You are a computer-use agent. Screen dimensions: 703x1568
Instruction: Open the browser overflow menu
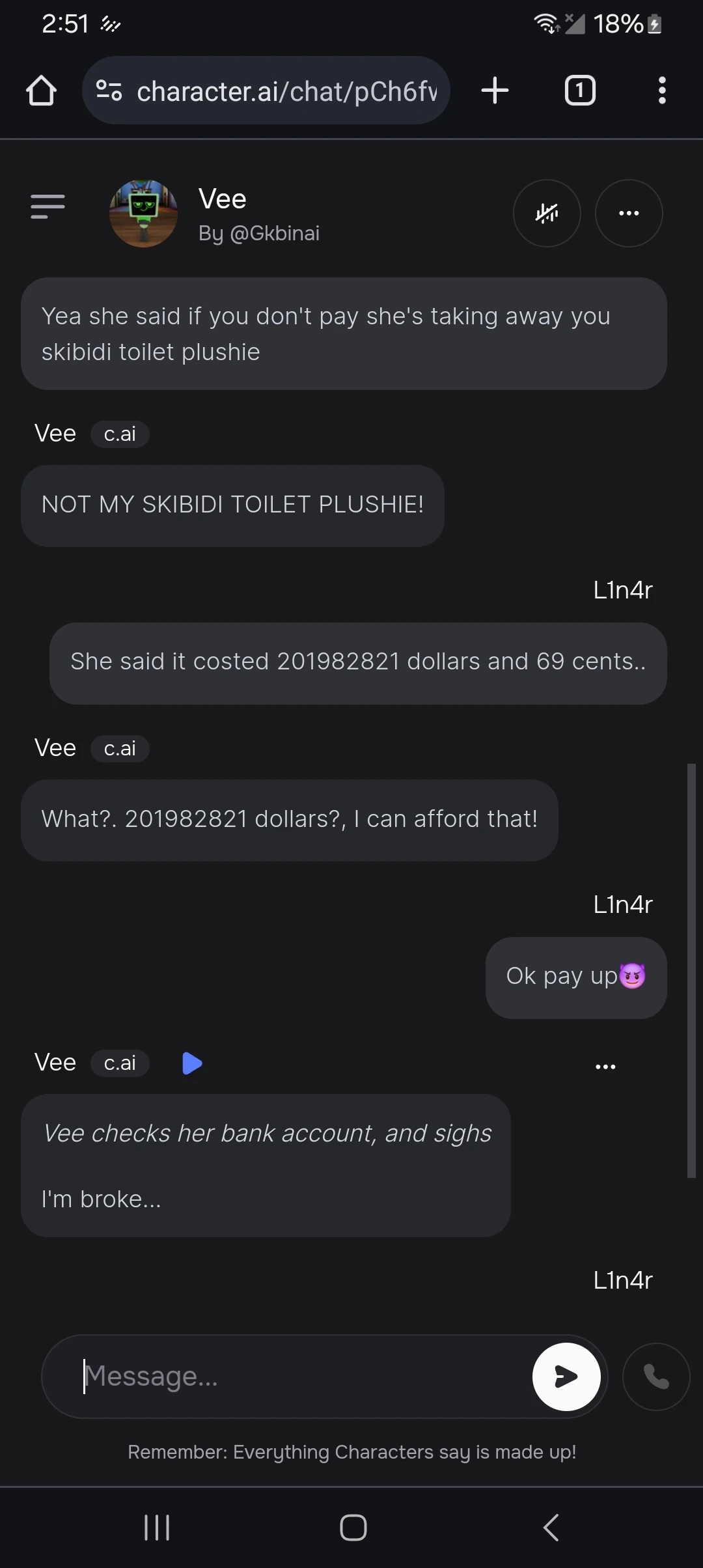pyautogui.click(x=661, y=91)
